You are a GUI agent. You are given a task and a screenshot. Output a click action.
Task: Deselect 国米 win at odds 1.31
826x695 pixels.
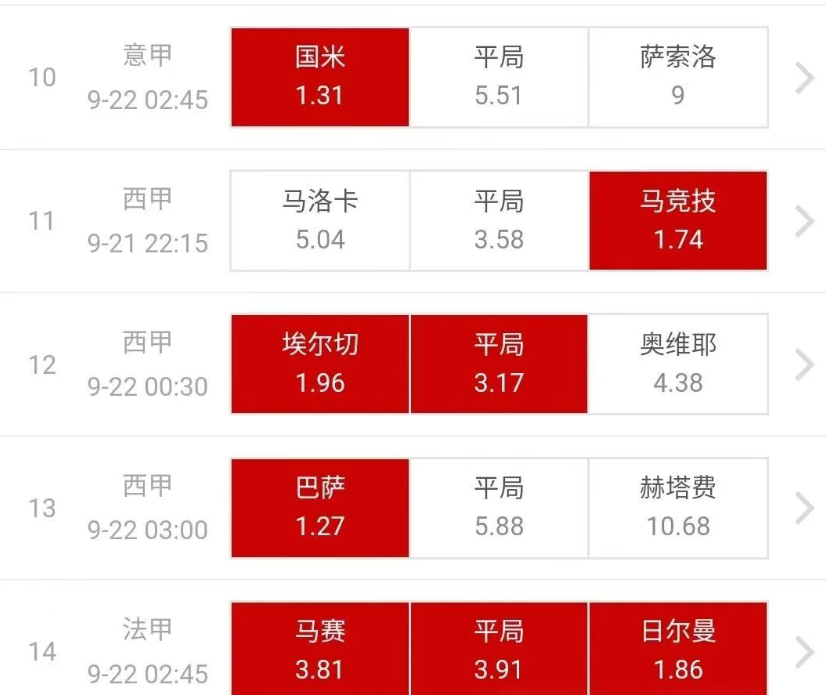(x=320, y=77)
